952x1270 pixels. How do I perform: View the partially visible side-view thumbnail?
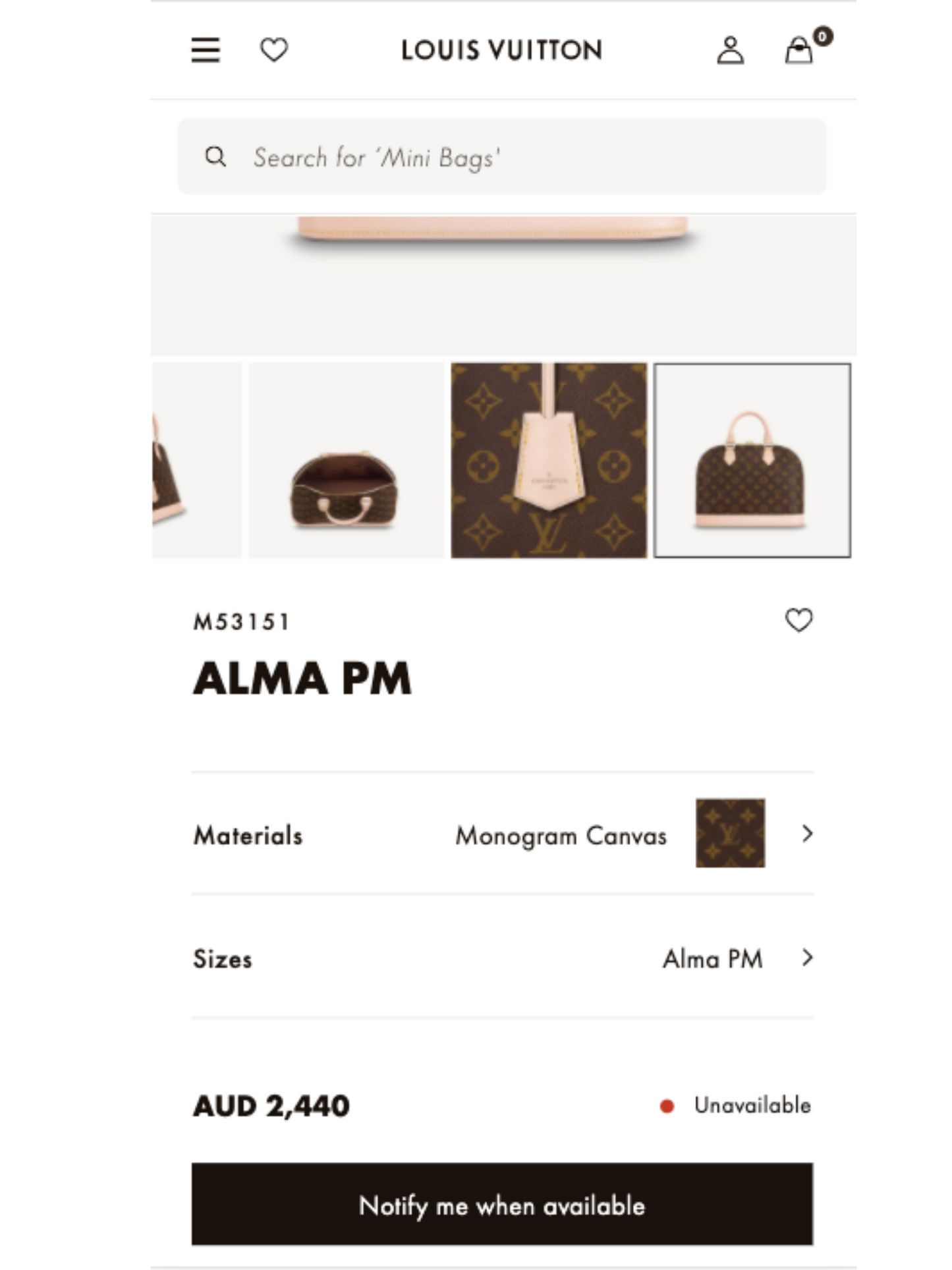[x=196, y=461]
